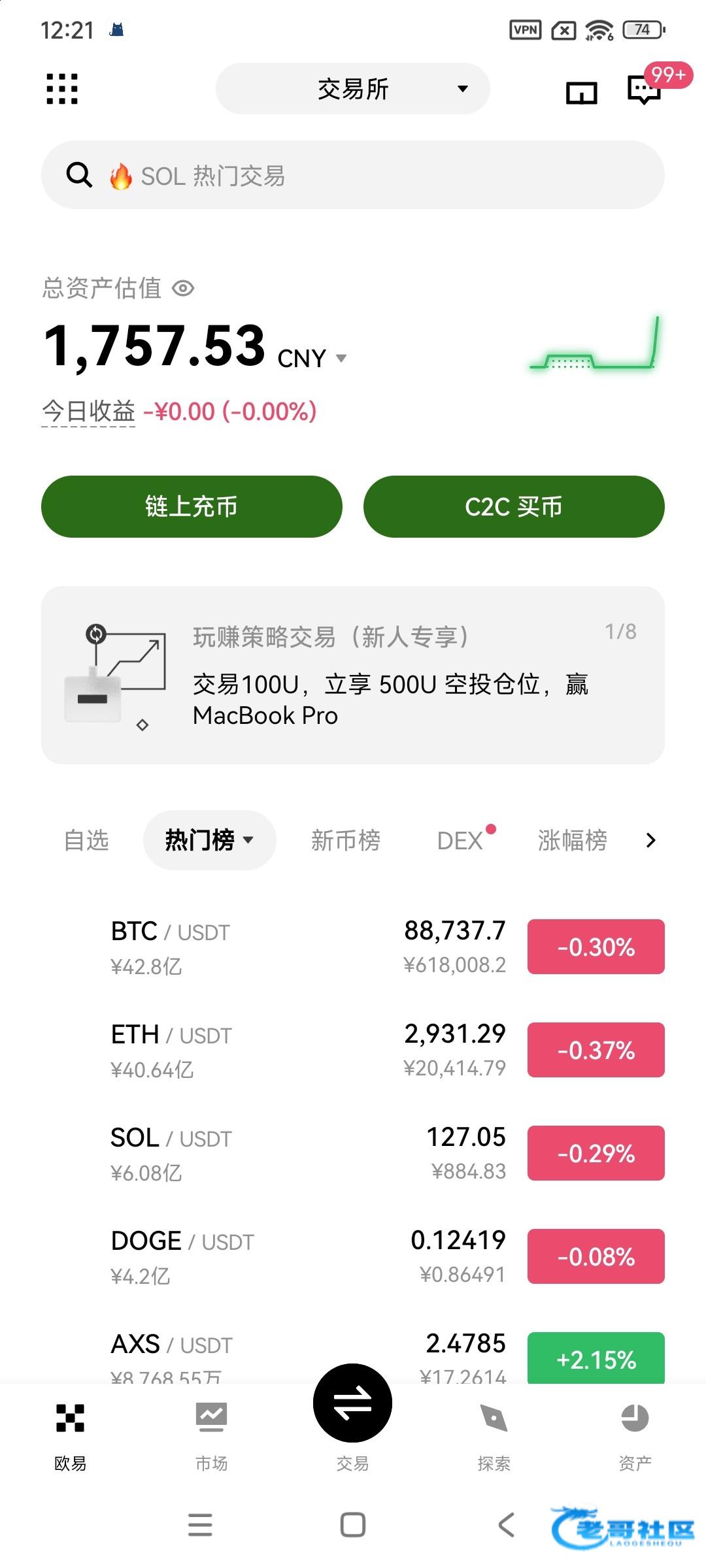The width and height of the screenshot is (706, 1568).
Task: Open the SOL / USDT market row
Action: click(307, 1153)
